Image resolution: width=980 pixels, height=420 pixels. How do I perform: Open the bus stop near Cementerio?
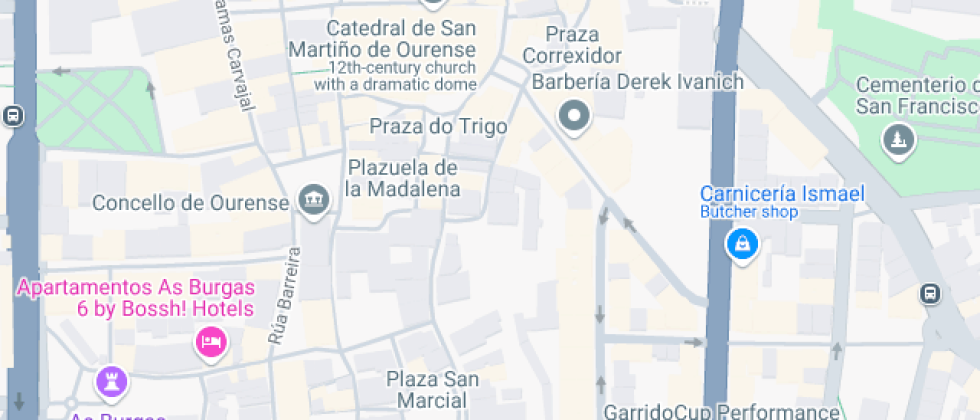coord(930,294)
